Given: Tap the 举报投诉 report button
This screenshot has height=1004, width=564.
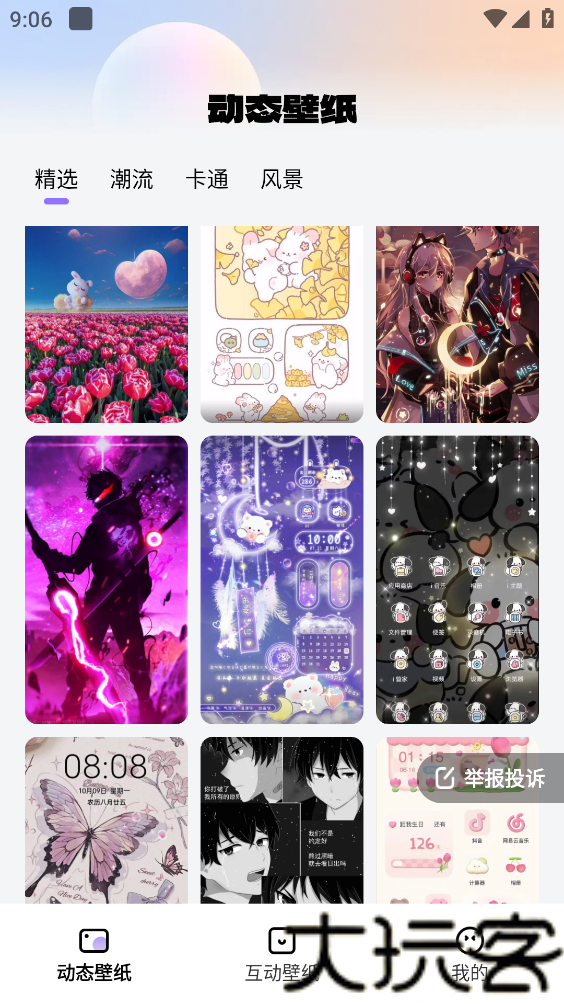Looking at the screenshot, I should [x=490, y=778].
